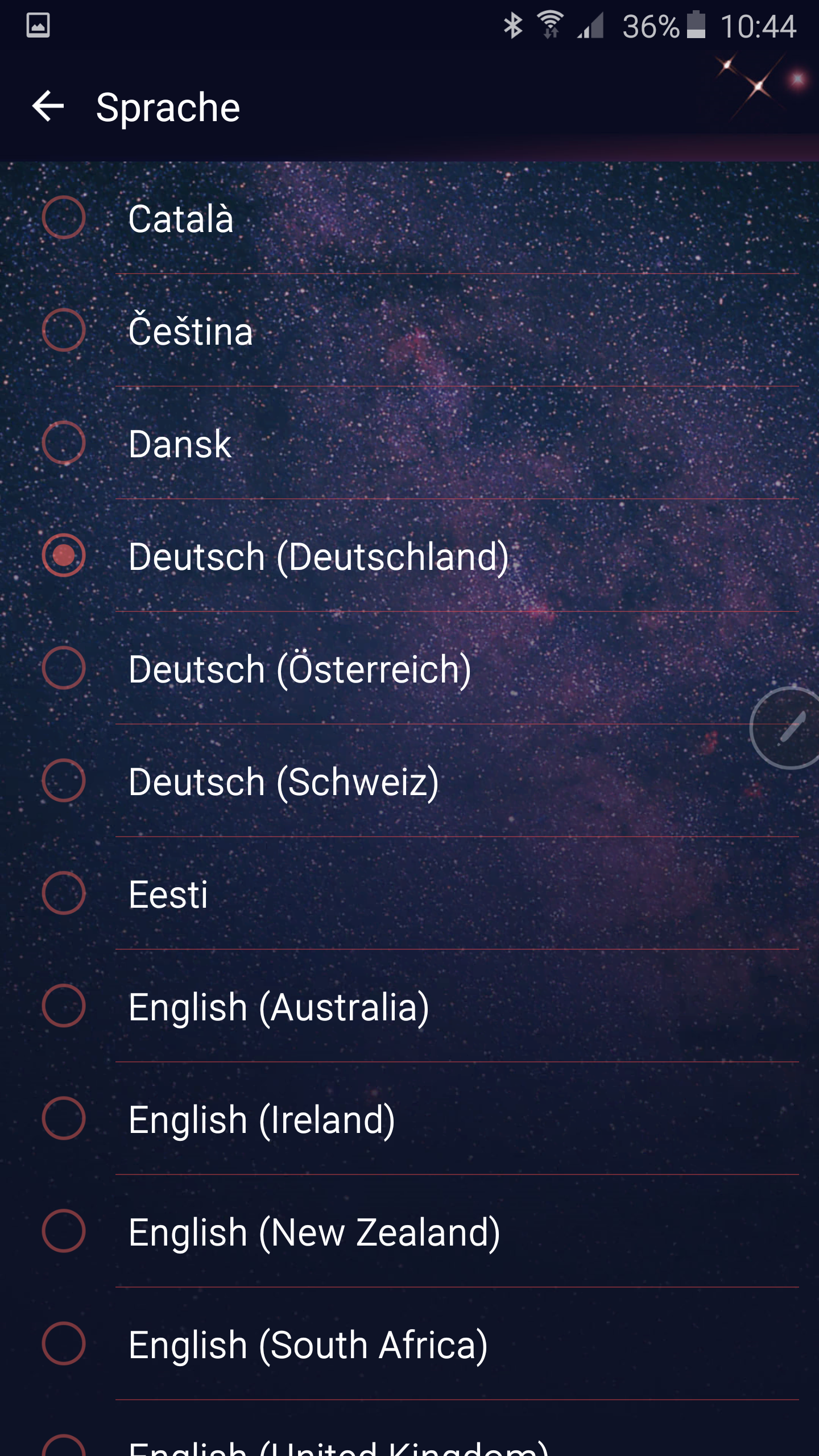Select Dansk language
Screen dimensions: 819x1456
pyautogui.click(x=409, y=443)
